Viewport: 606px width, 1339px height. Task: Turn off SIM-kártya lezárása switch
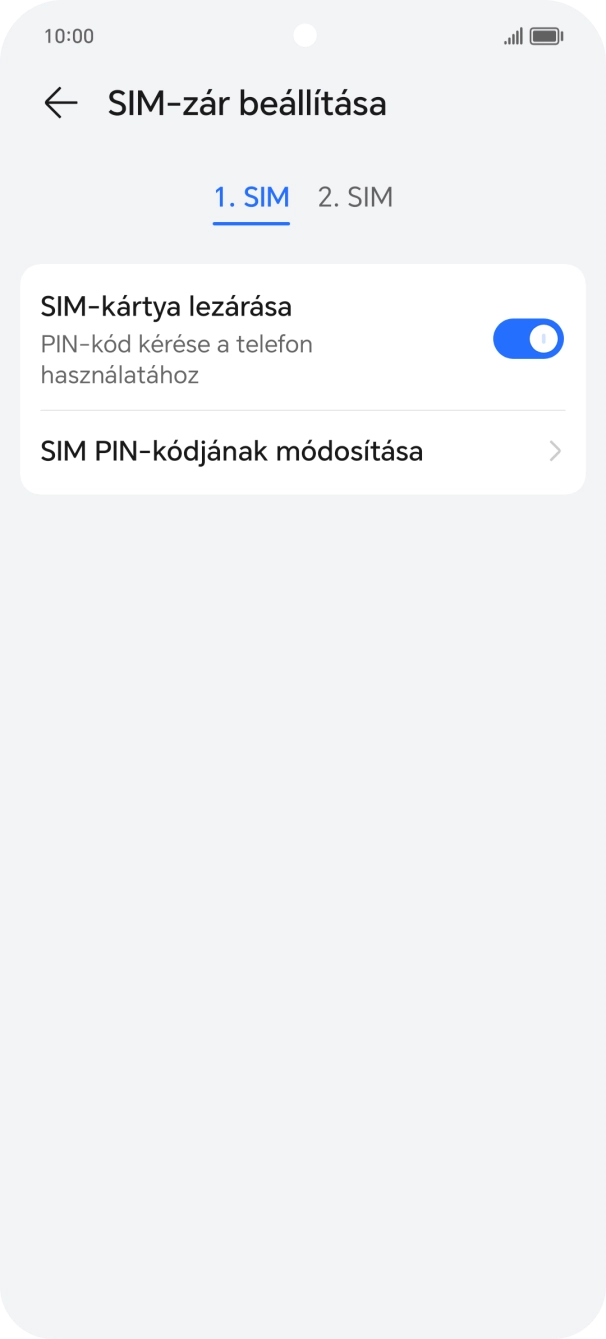[528, 340]
